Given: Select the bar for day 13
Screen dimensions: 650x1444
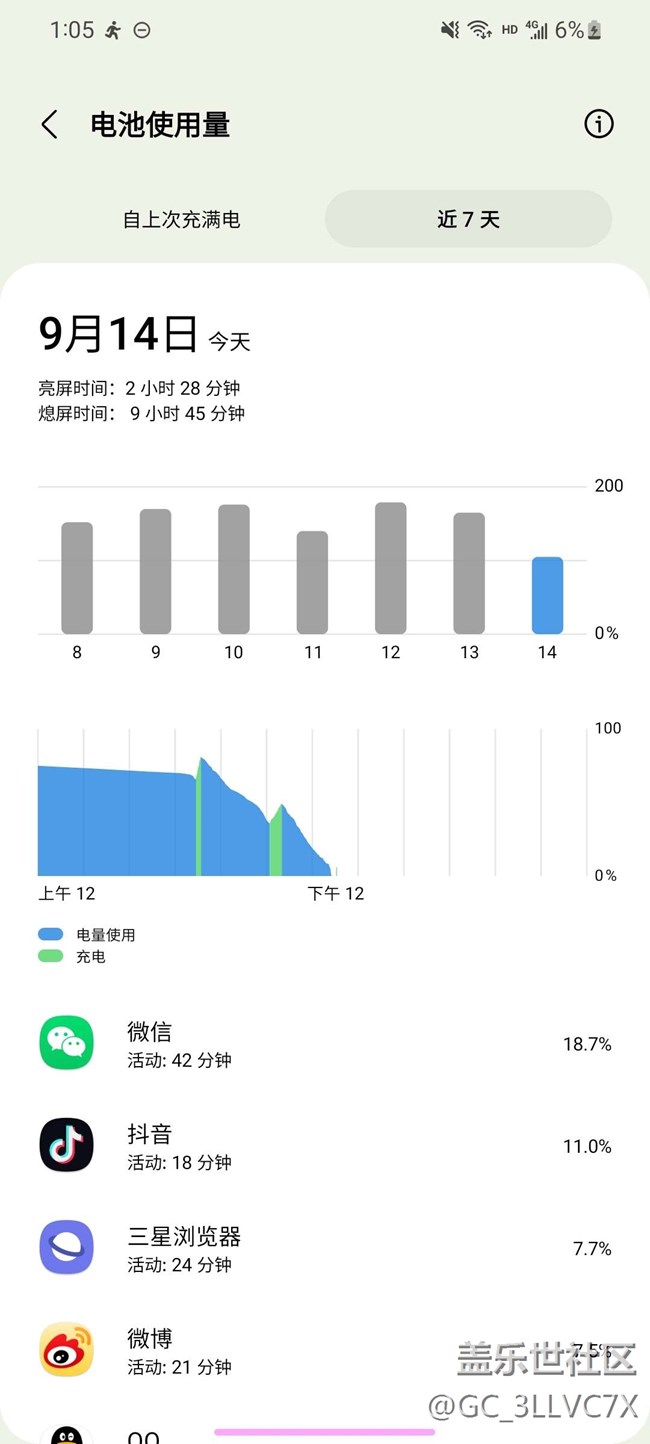Looking at the screenshot, I should point(469,573).
